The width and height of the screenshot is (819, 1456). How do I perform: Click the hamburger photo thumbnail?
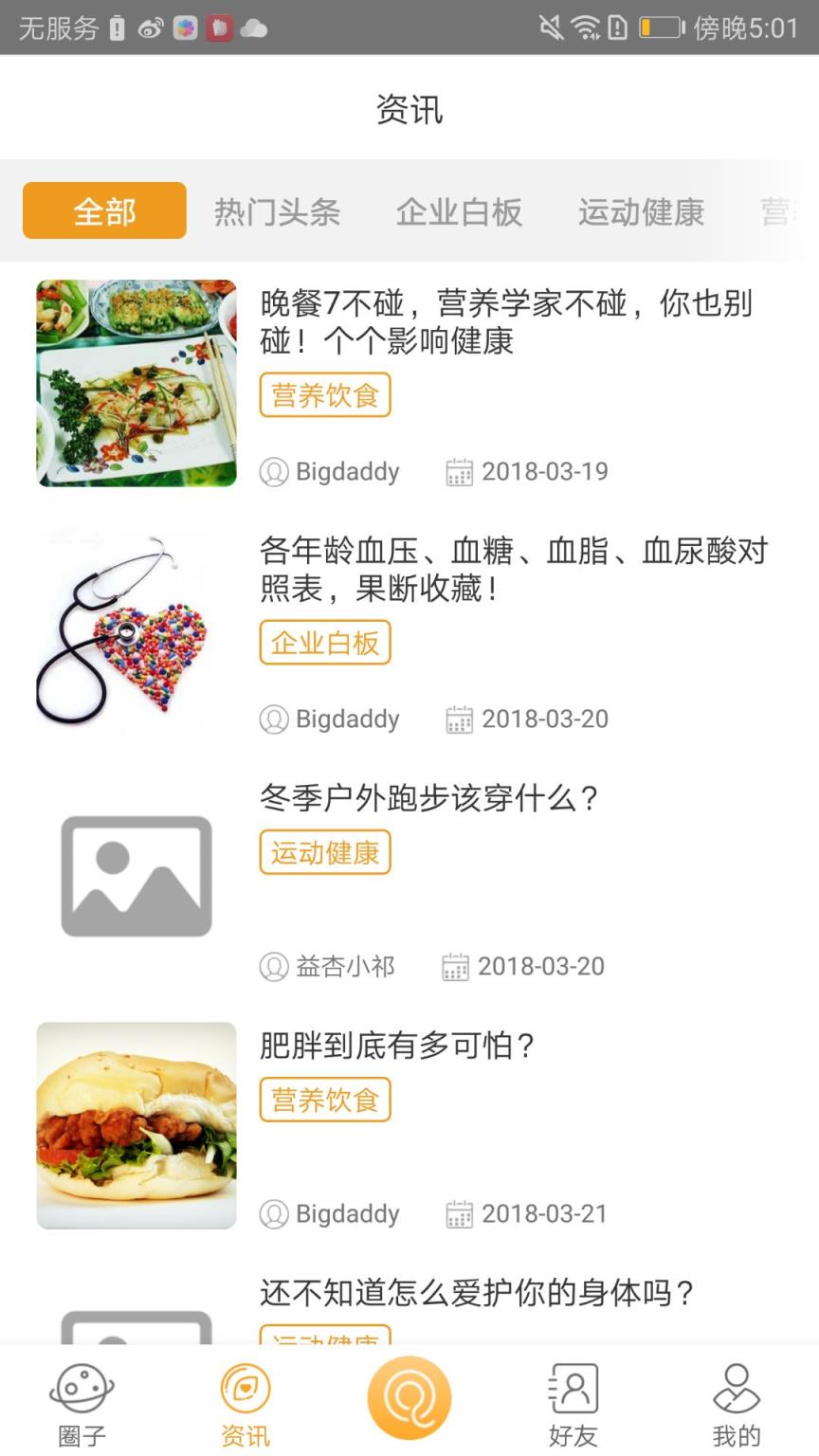(136, 1124)
